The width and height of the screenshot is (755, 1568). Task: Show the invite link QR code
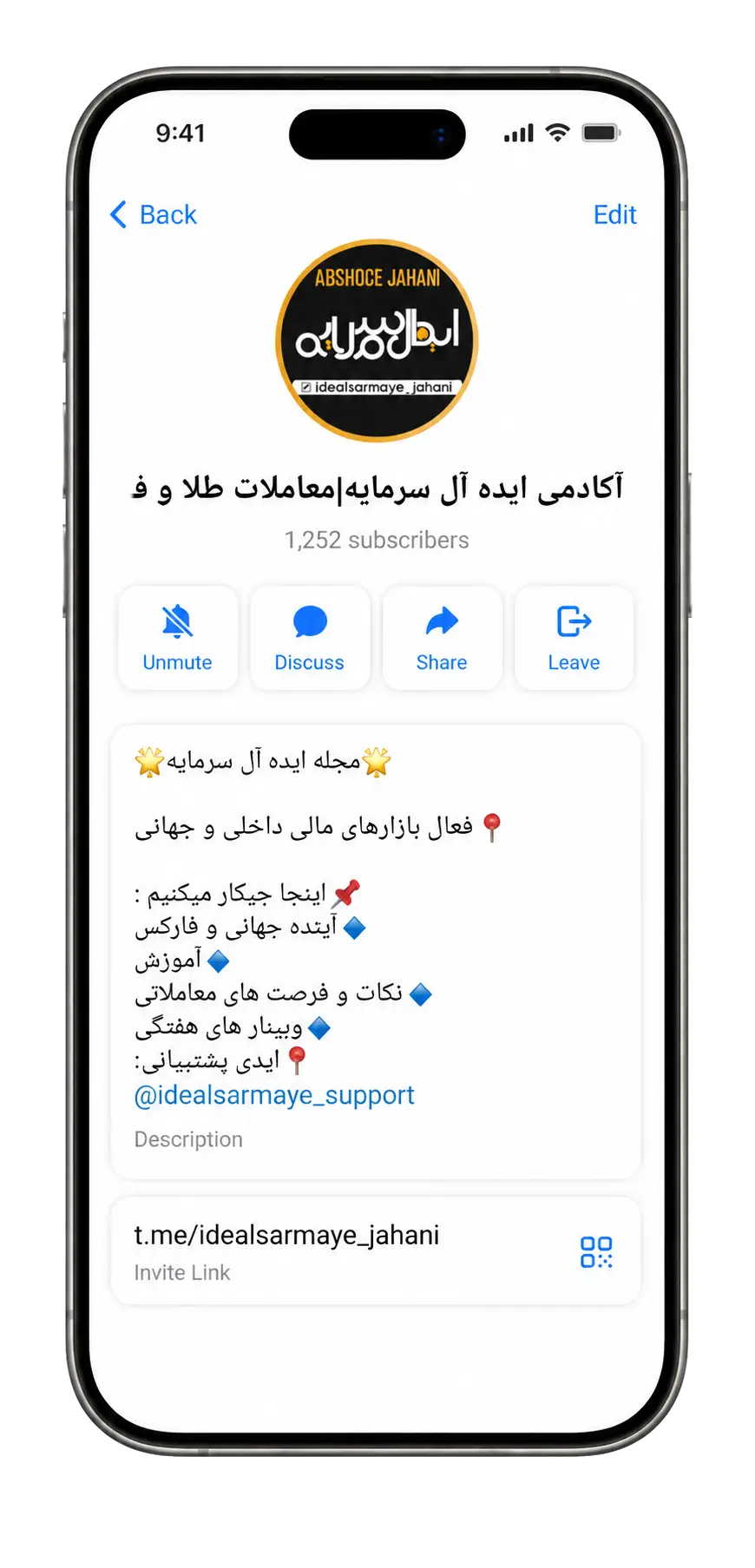(596, 1252)
